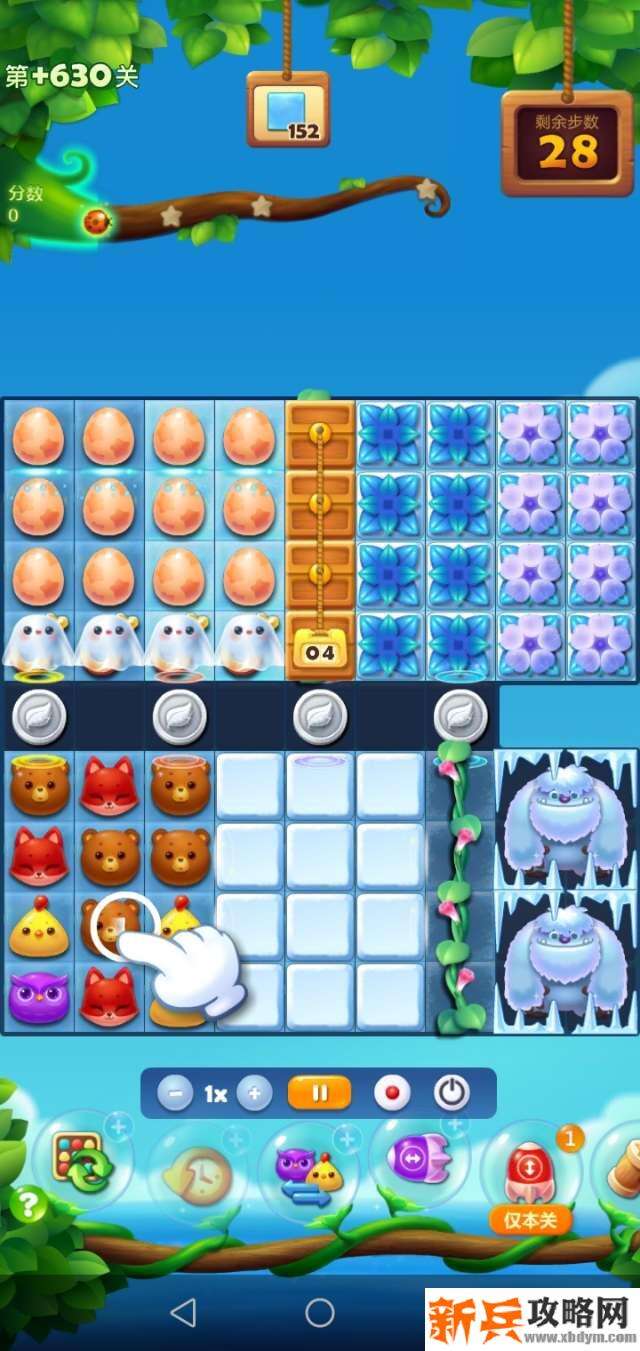The image size is (640, 1351).
Task: Decrease playback speed with the minus button
Action: click(x=175, y=1093)
